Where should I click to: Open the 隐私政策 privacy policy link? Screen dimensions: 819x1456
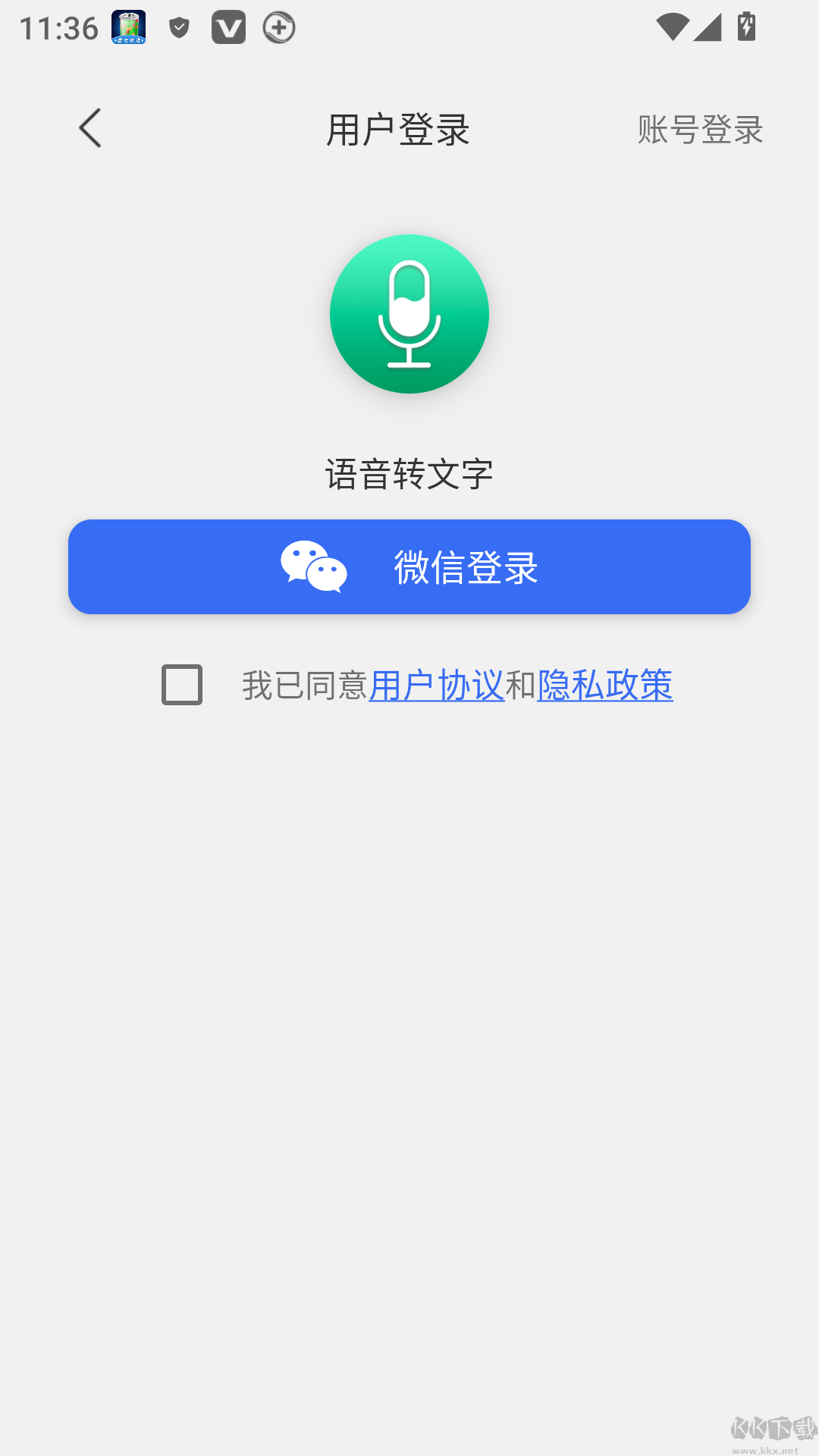606,685
